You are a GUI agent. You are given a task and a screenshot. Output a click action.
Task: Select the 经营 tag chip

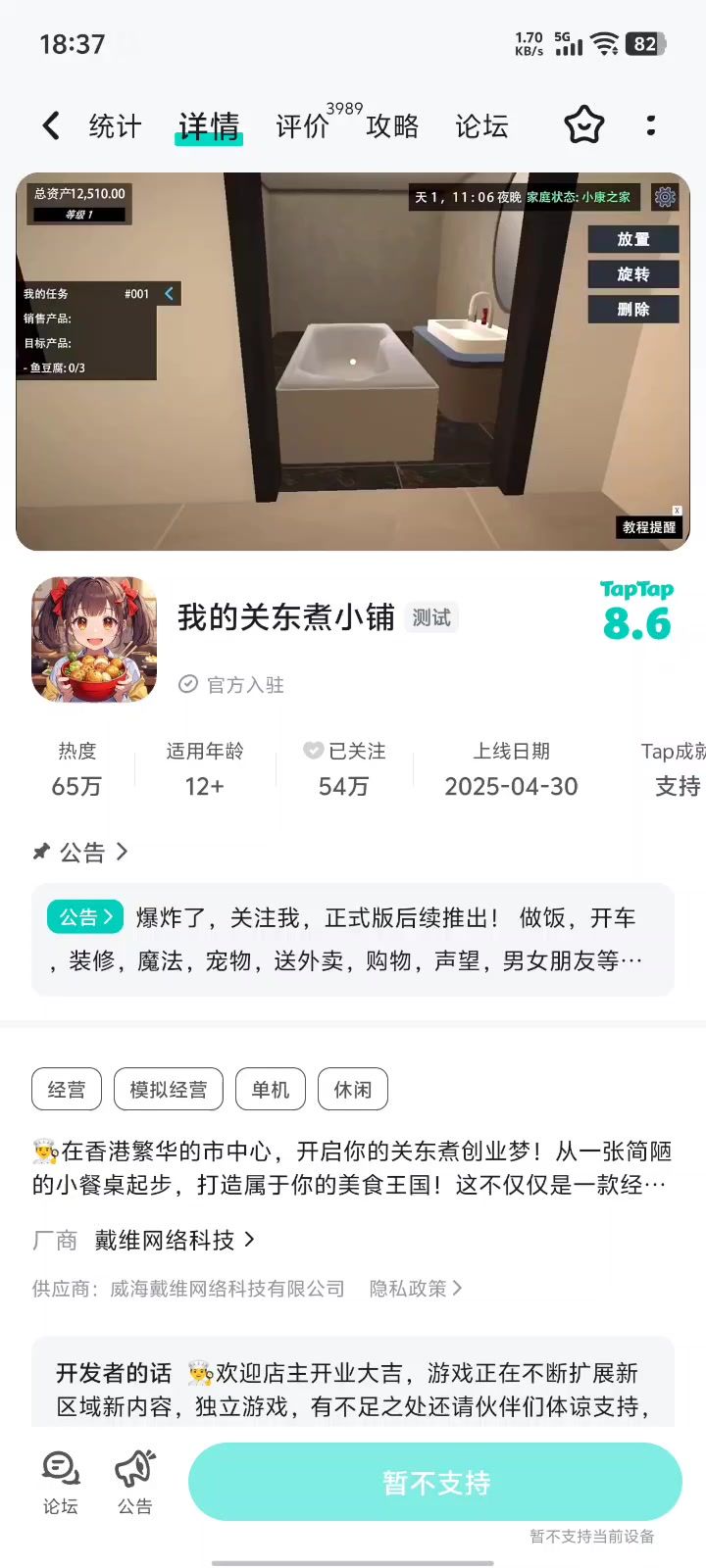[67, 1090]
